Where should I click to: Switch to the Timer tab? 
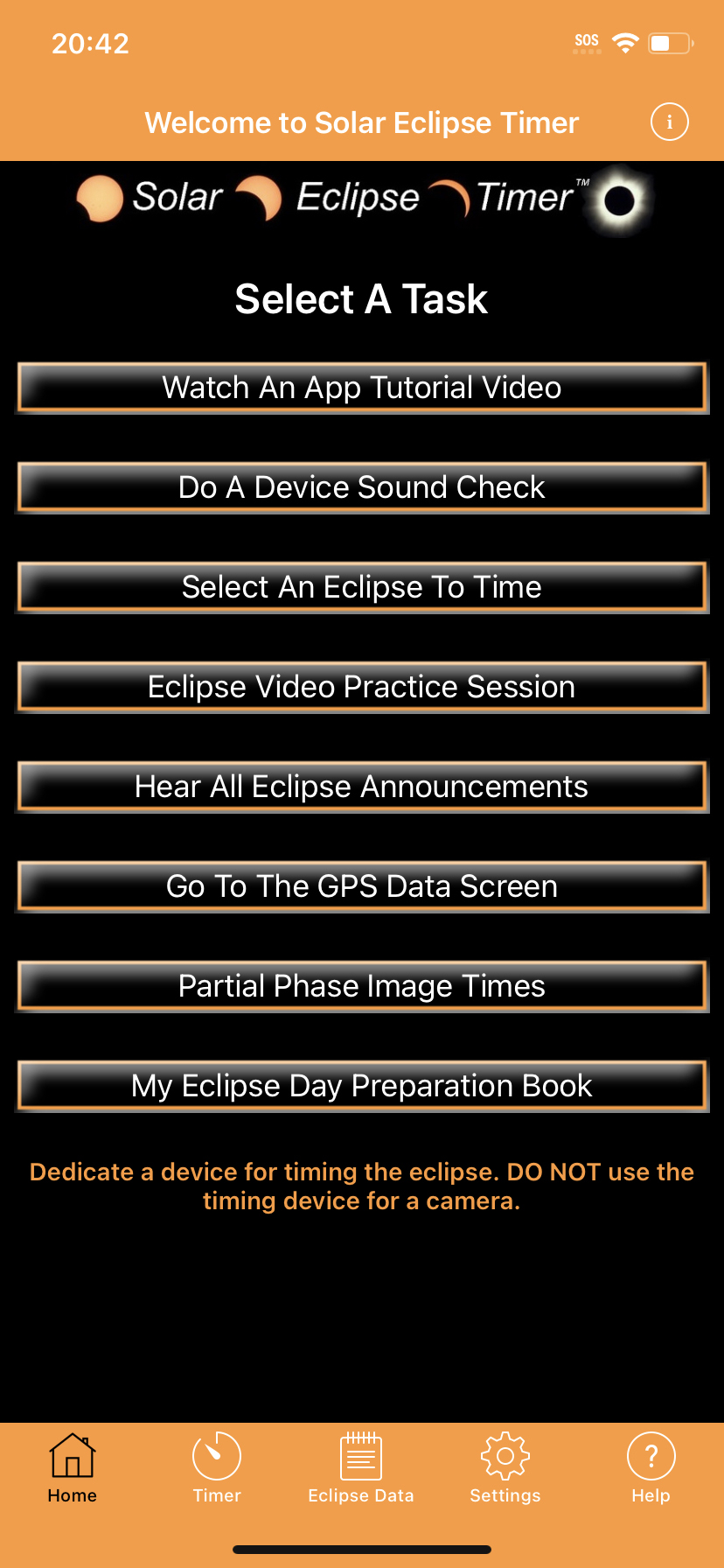point(217,1468)
